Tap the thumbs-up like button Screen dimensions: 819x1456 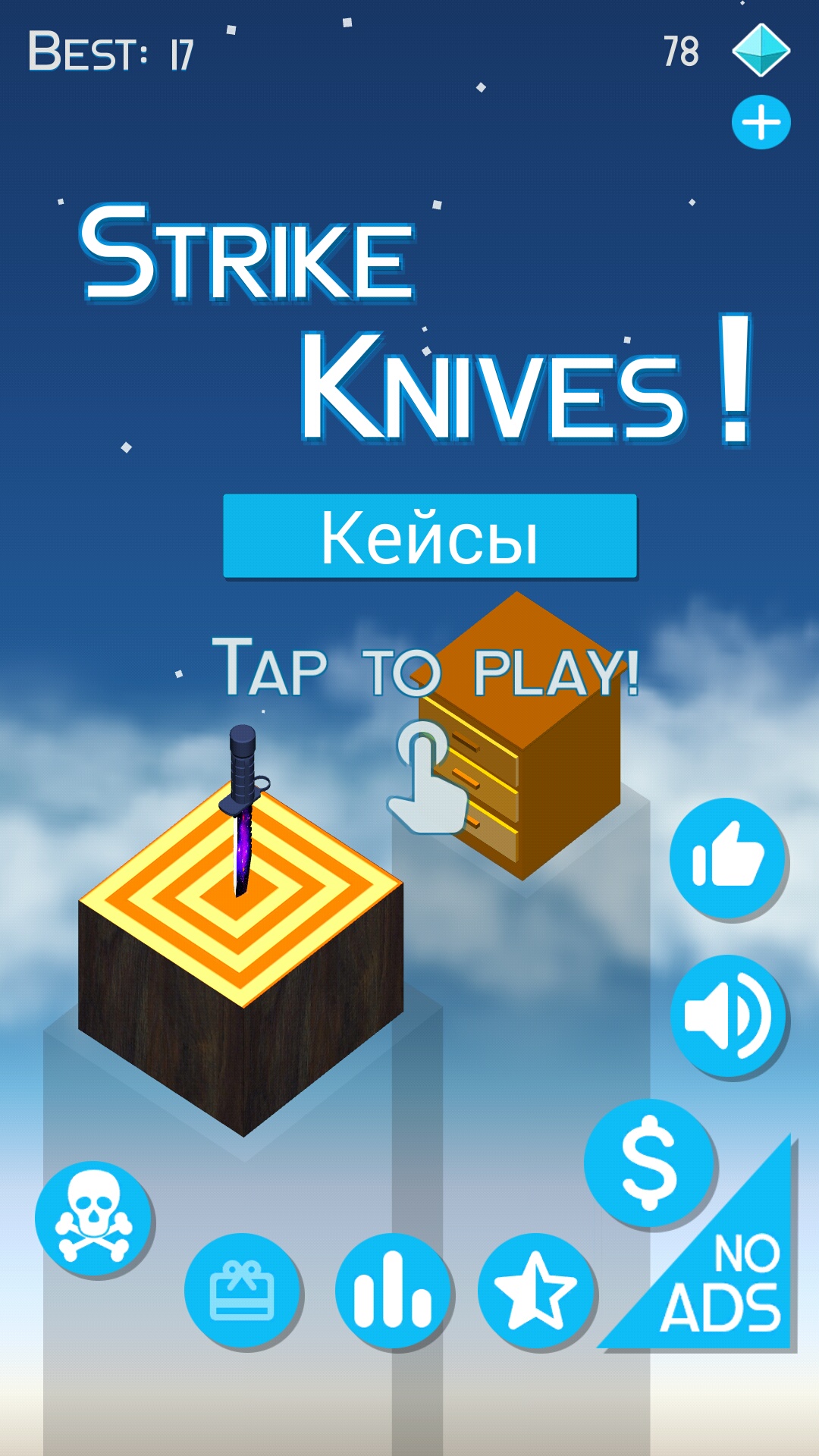727,858
